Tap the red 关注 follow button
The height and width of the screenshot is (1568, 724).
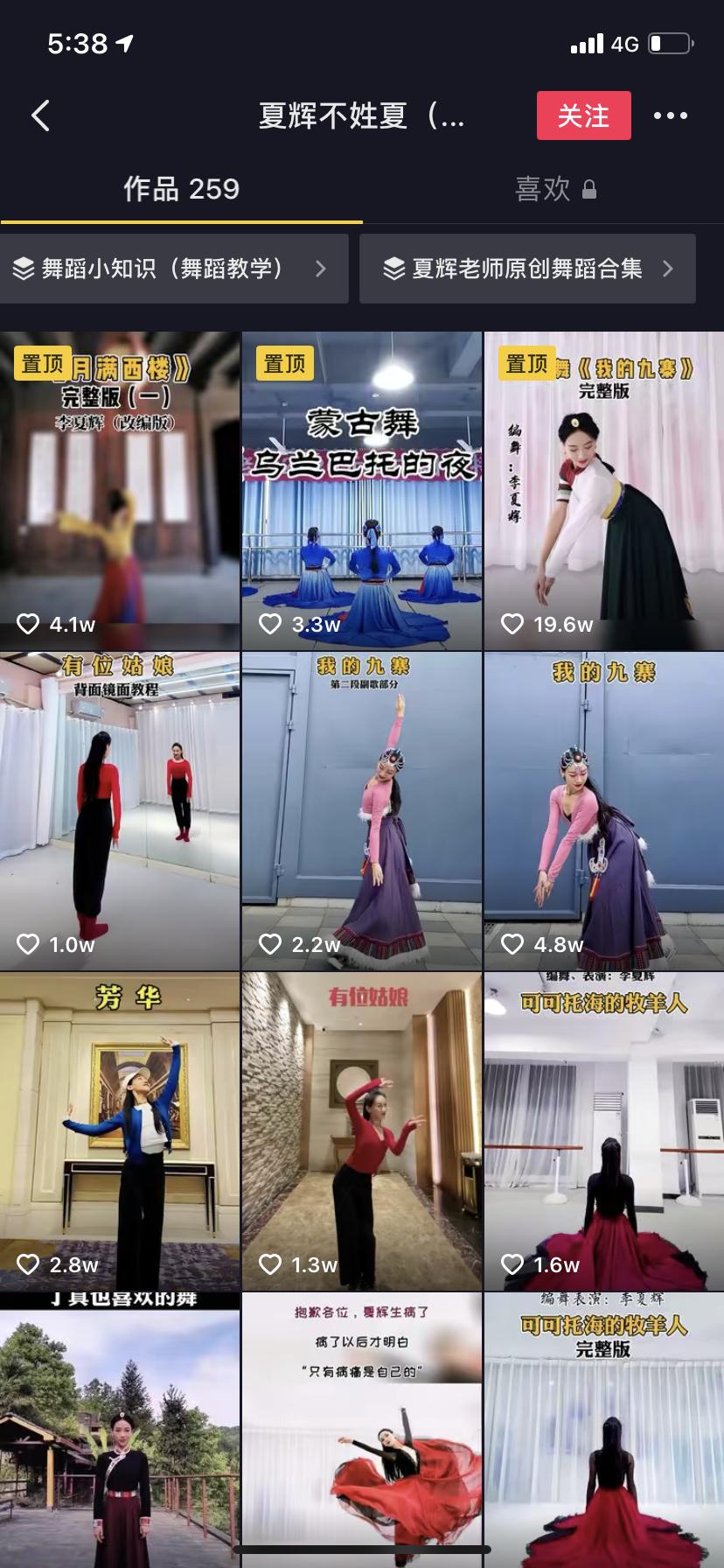584,115
